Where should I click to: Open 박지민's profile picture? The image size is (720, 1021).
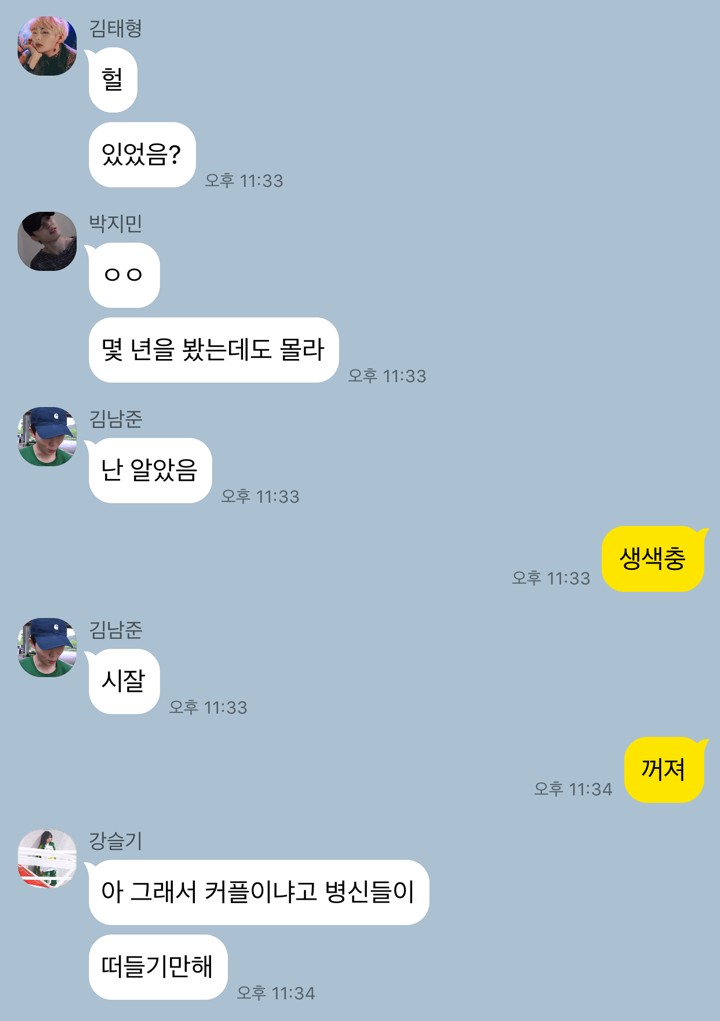point(47,241)
